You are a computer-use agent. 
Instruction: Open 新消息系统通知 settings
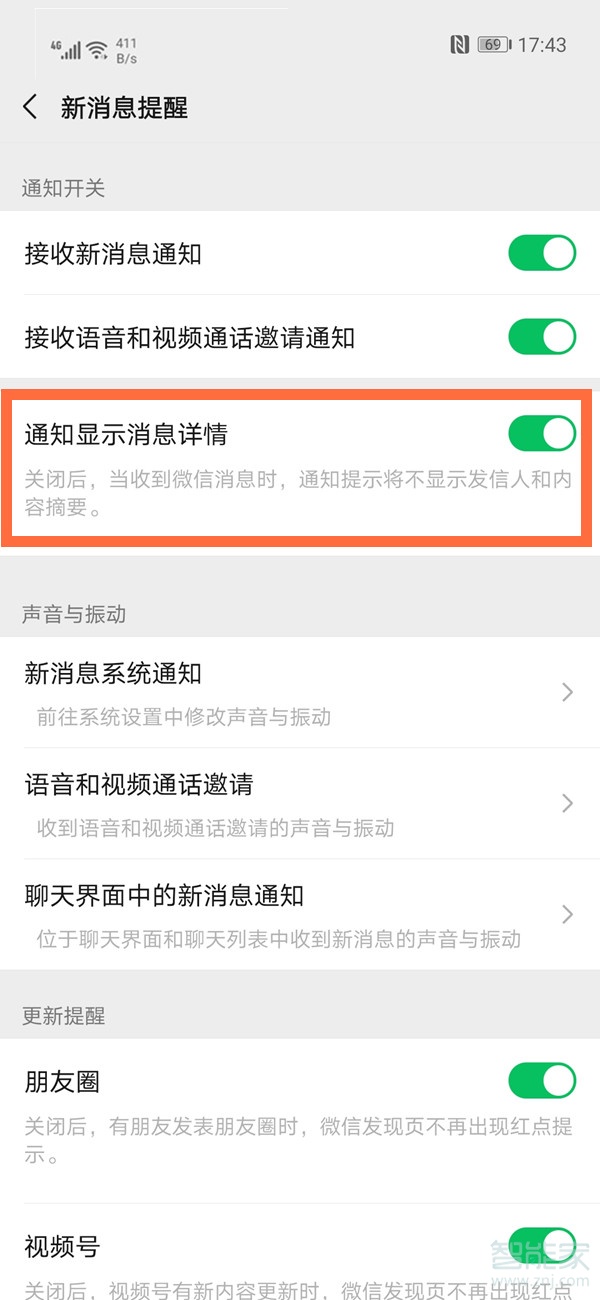(300, 692)
